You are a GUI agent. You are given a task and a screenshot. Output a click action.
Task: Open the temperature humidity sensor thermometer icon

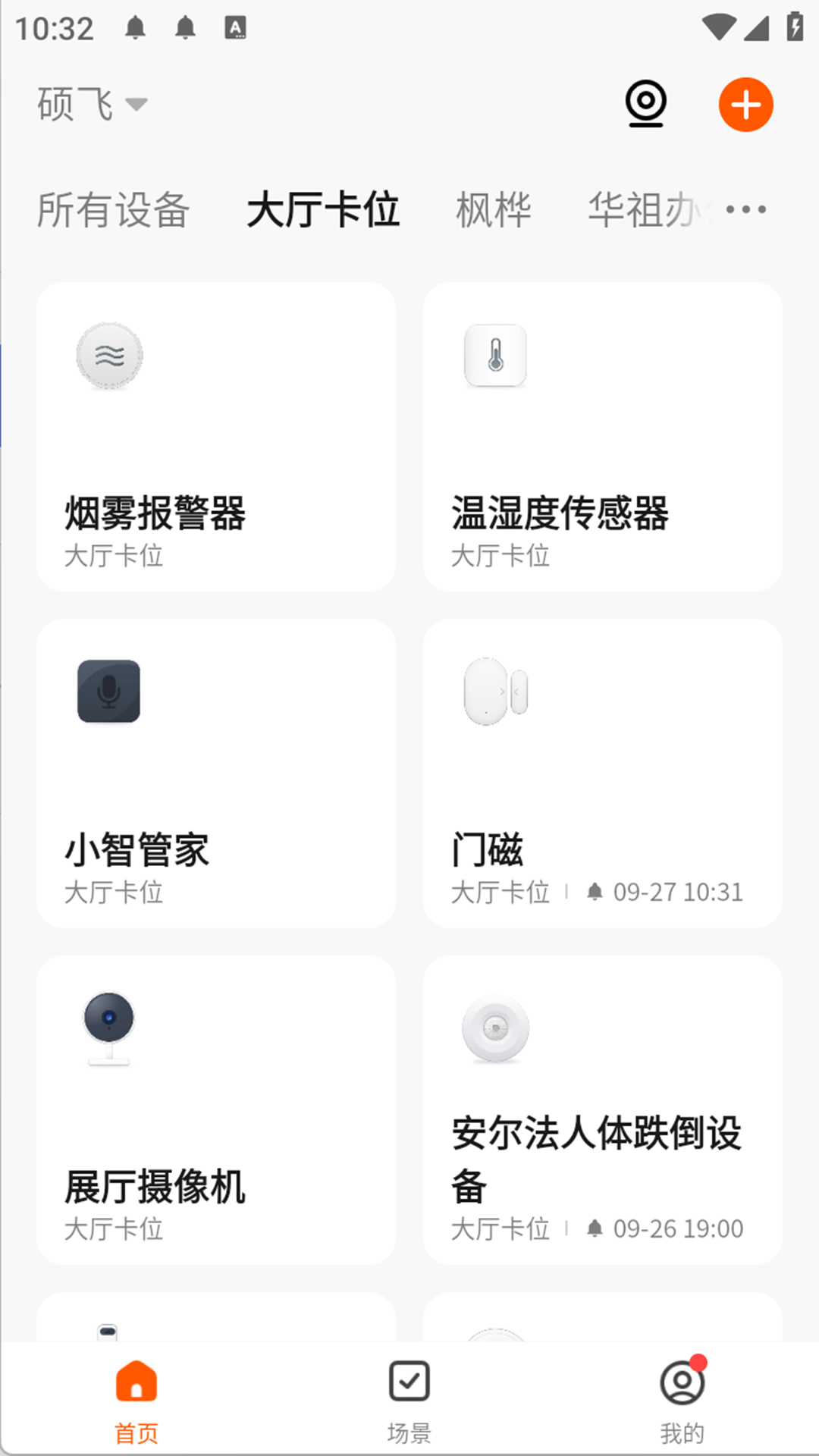click(x=495, y=356)
